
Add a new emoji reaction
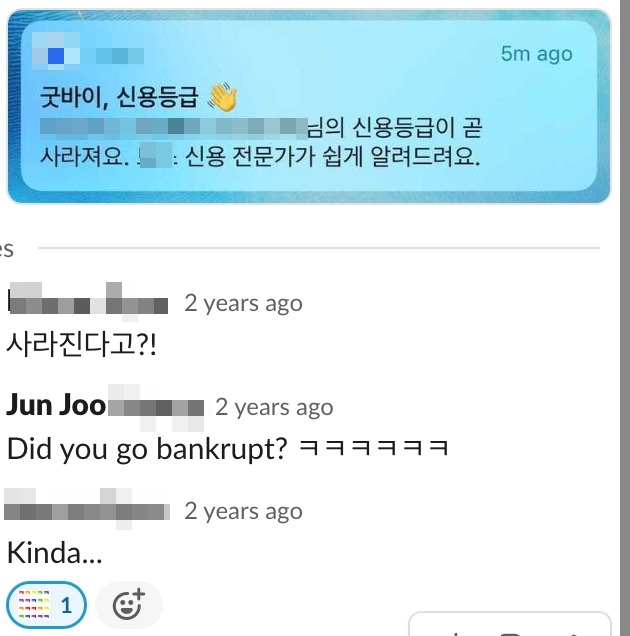[x=129, y=605]
